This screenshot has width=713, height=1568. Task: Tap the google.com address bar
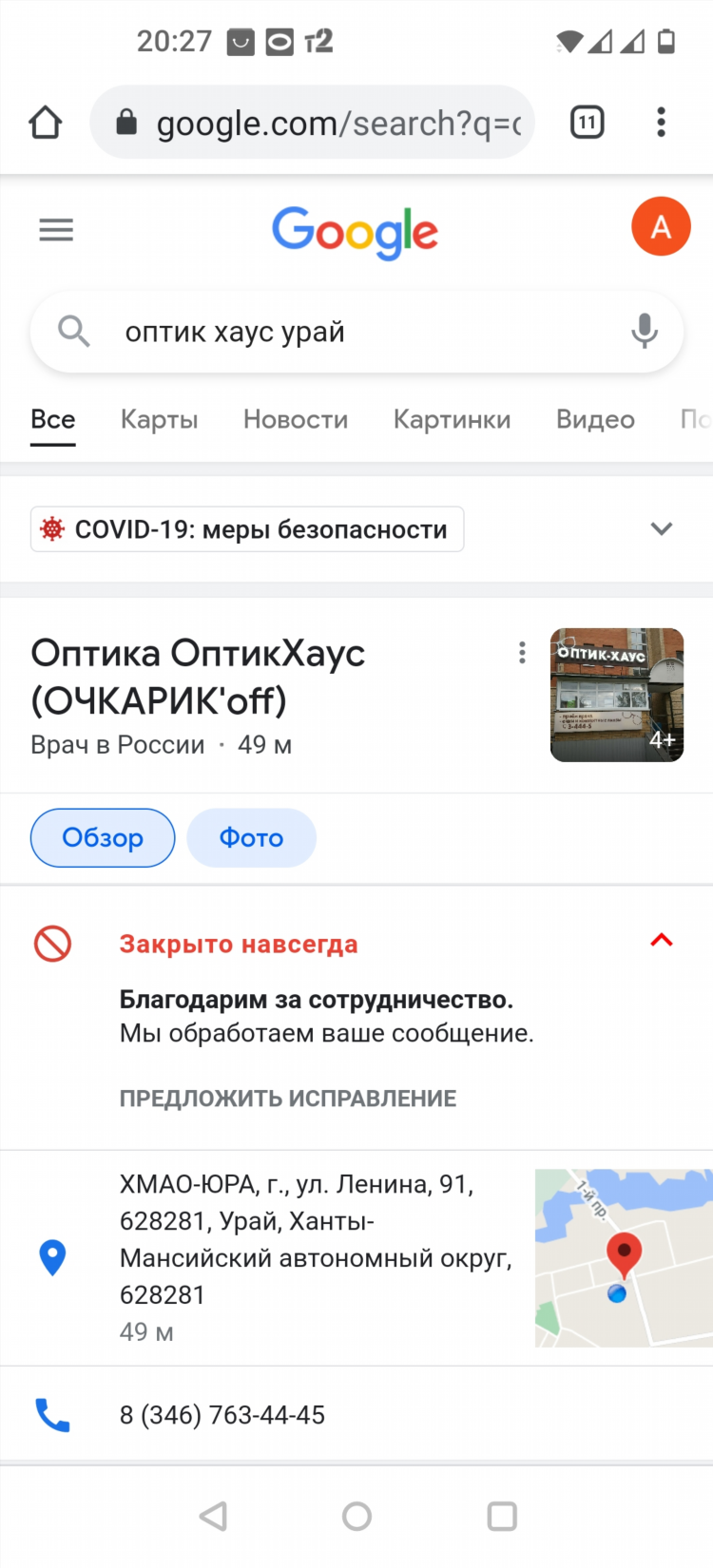point(313,123)
